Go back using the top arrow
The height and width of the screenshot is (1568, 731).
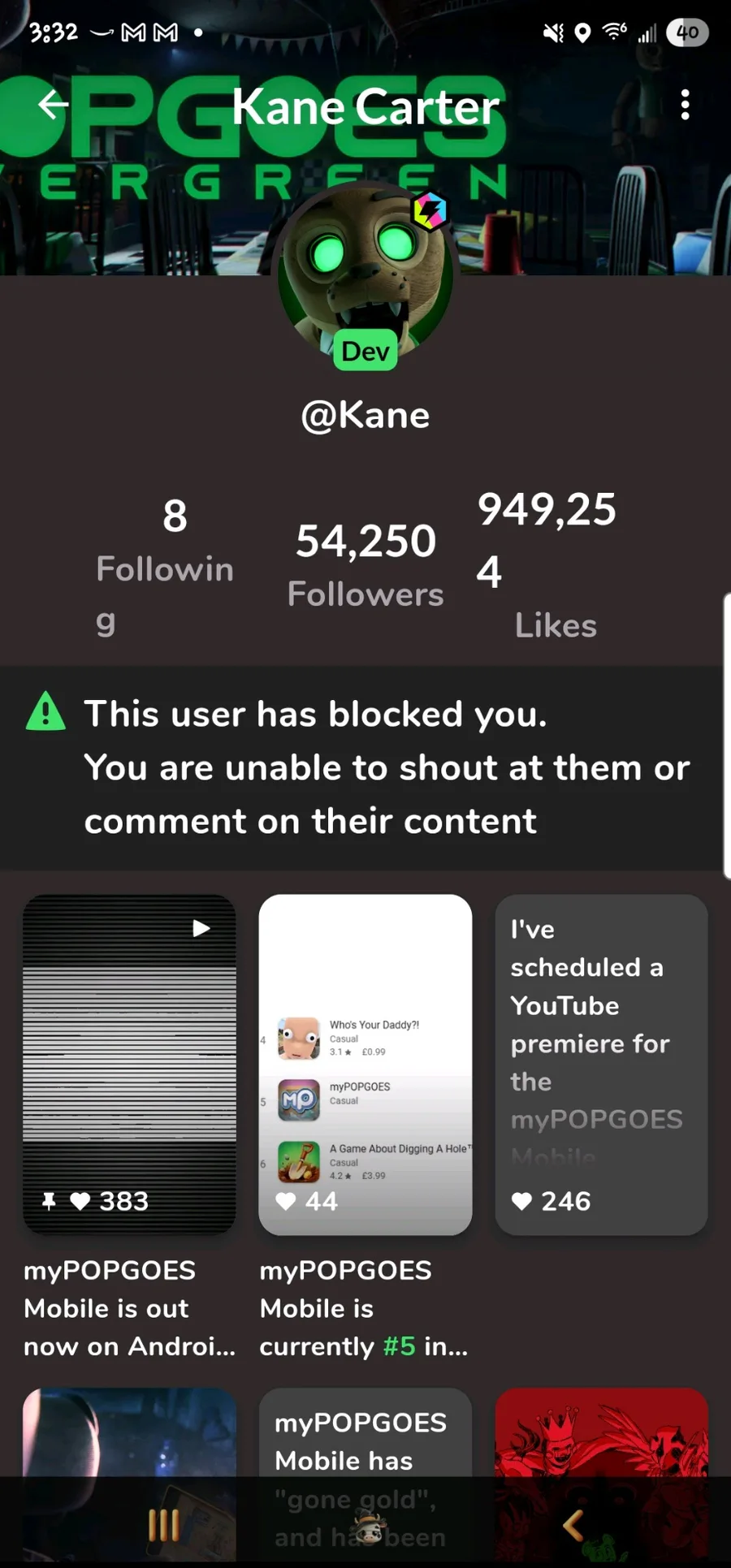click(x=54, y=105)
